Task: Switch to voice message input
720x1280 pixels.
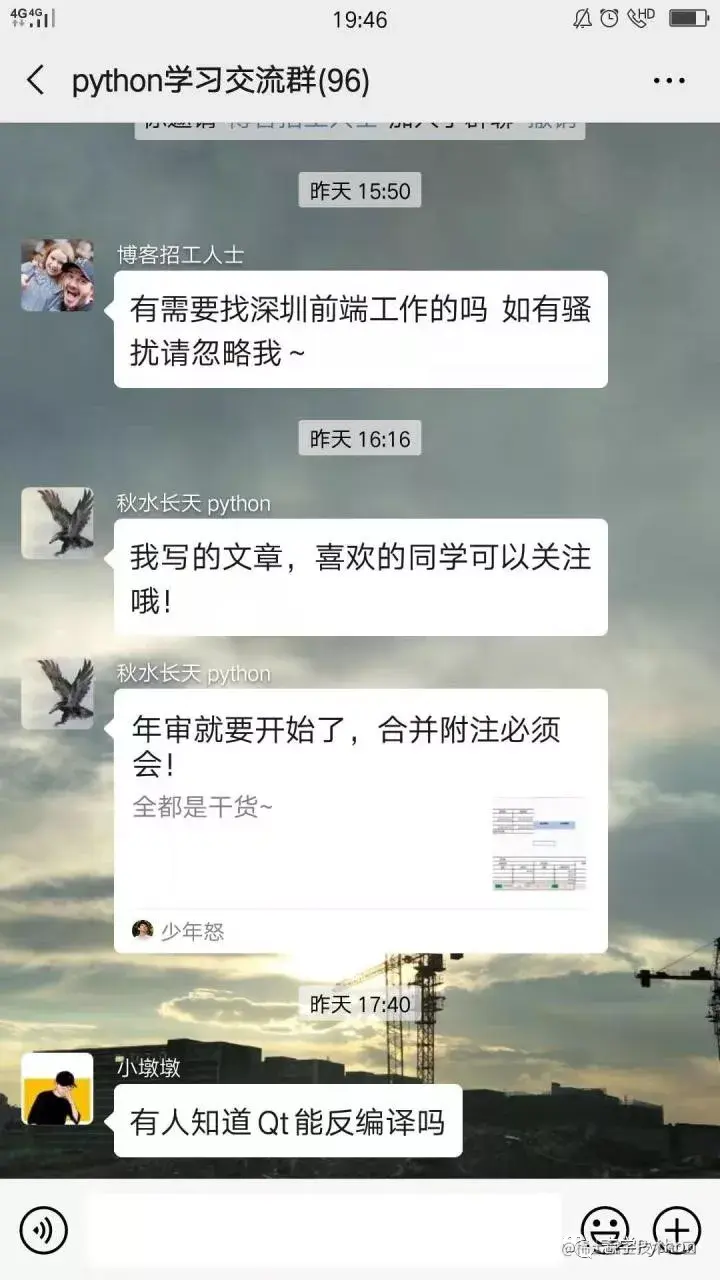Action: 43,1230
